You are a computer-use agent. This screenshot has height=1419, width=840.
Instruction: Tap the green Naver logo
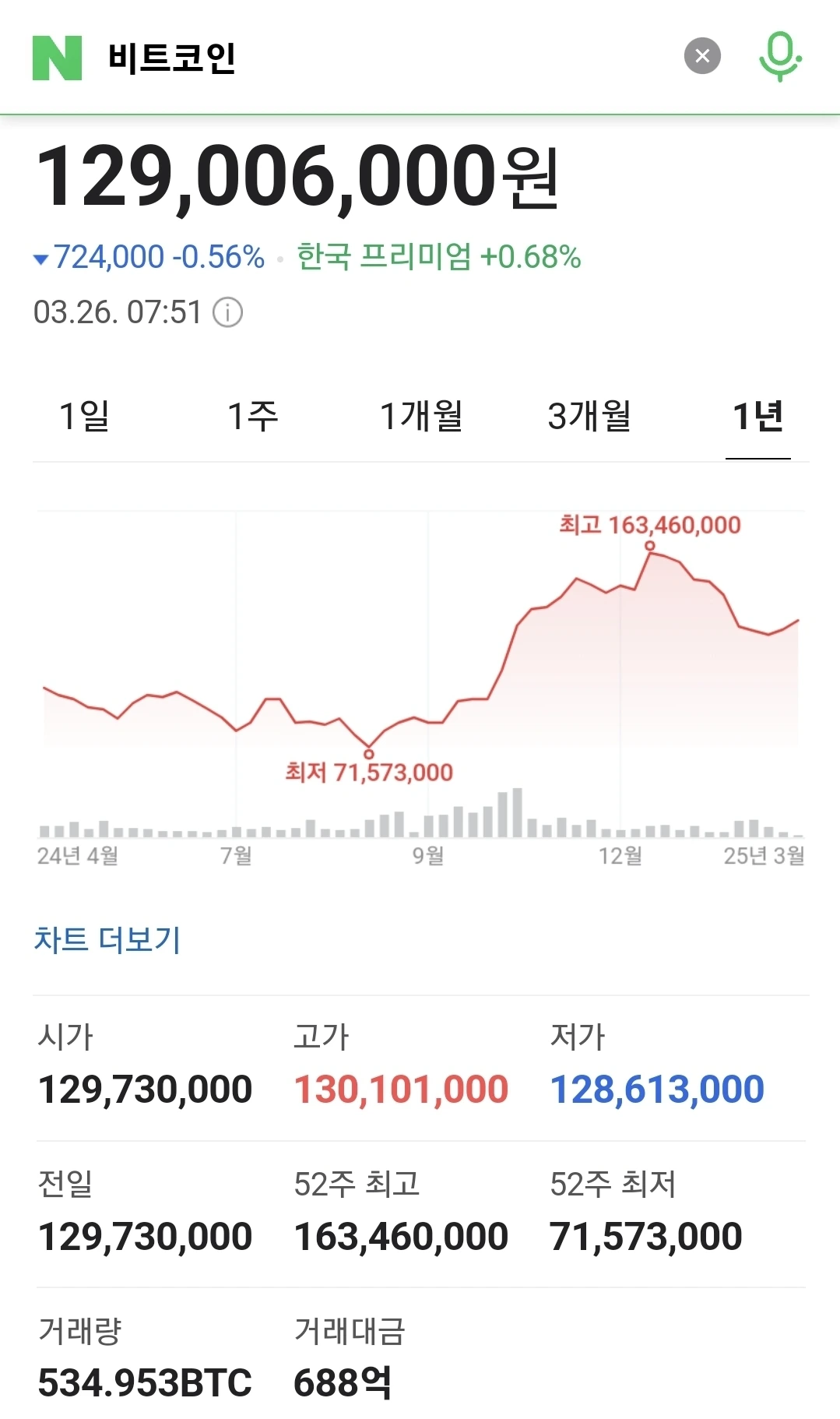pos(57,58)
